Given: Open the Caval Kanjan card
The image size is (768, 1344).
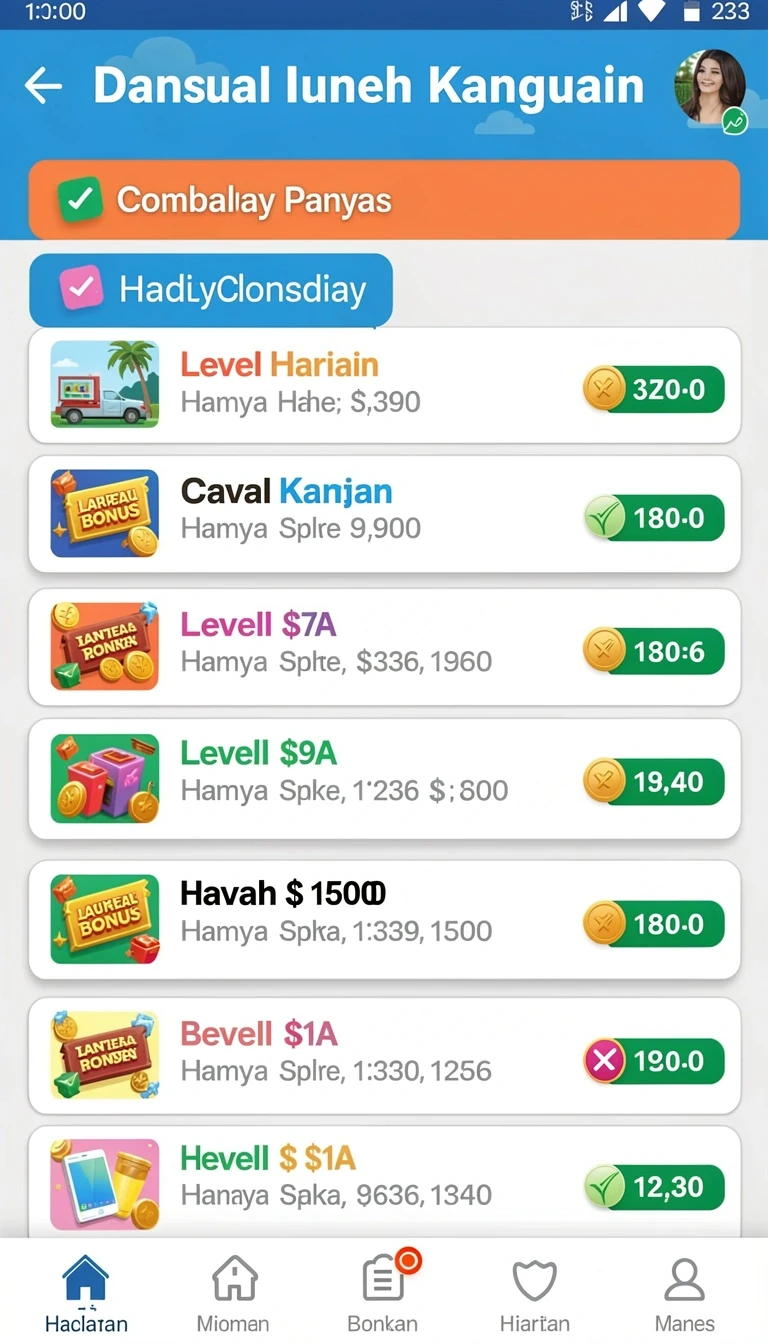Looking at the screenshot, I should 384,514.
